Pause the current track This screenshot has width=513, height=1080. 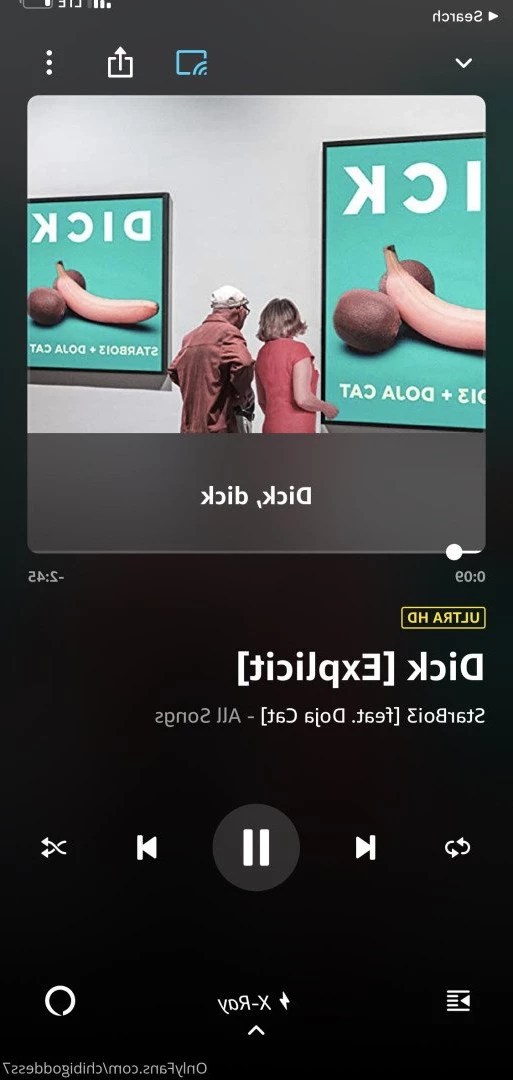coord(256,847)
